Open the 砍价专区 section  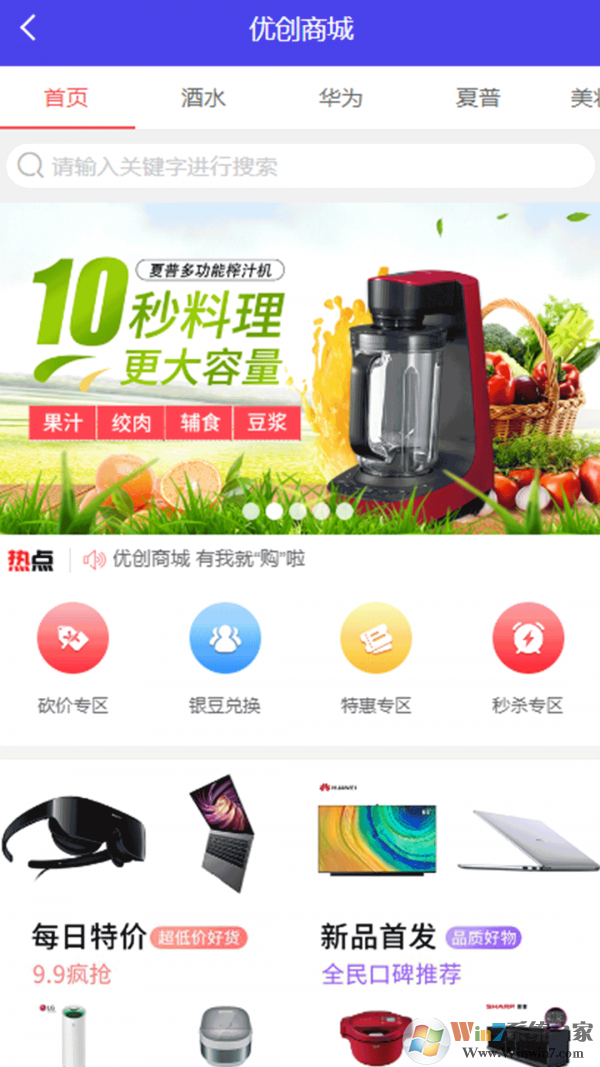click(73, 660)
